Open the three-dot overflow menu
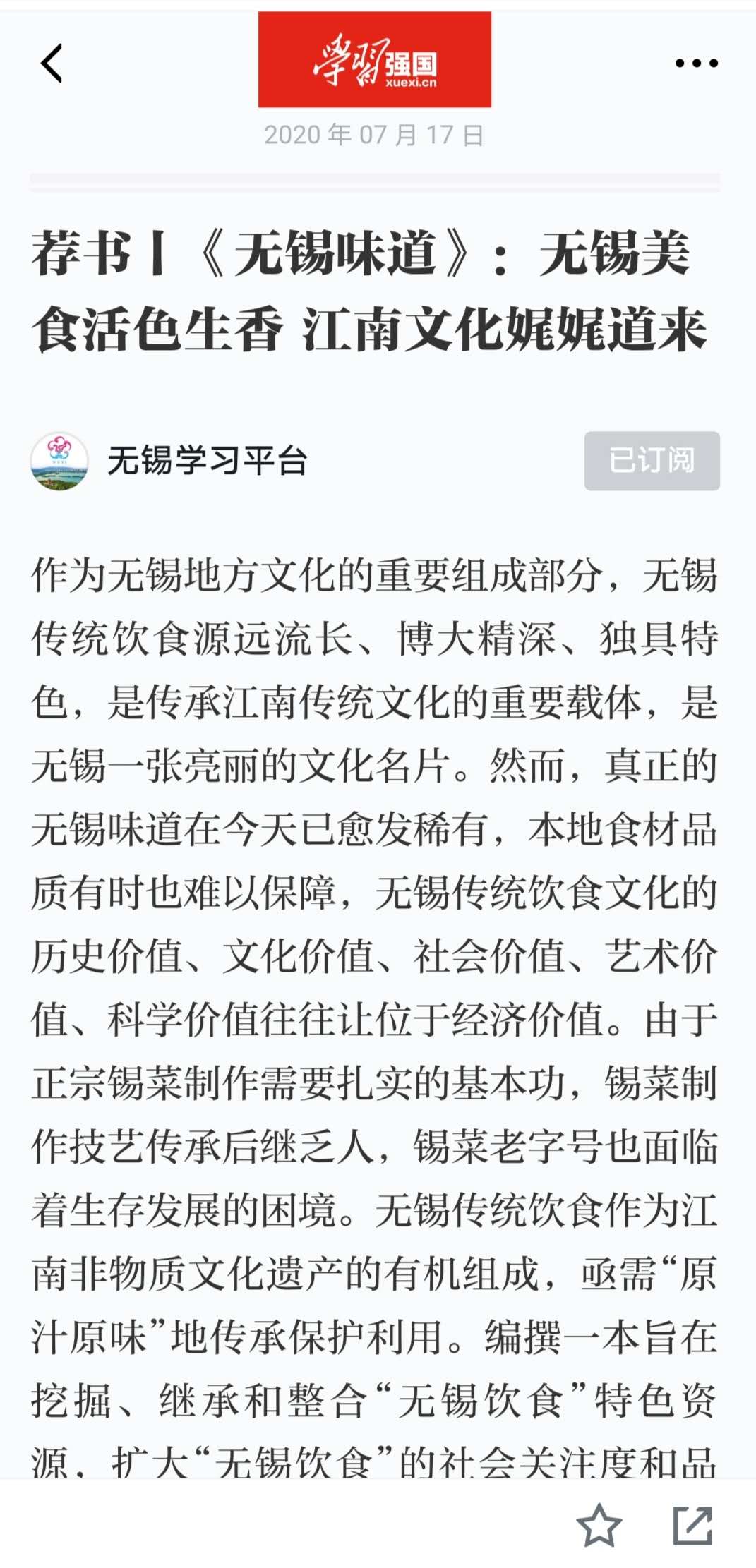 click(x=696, y=64)
